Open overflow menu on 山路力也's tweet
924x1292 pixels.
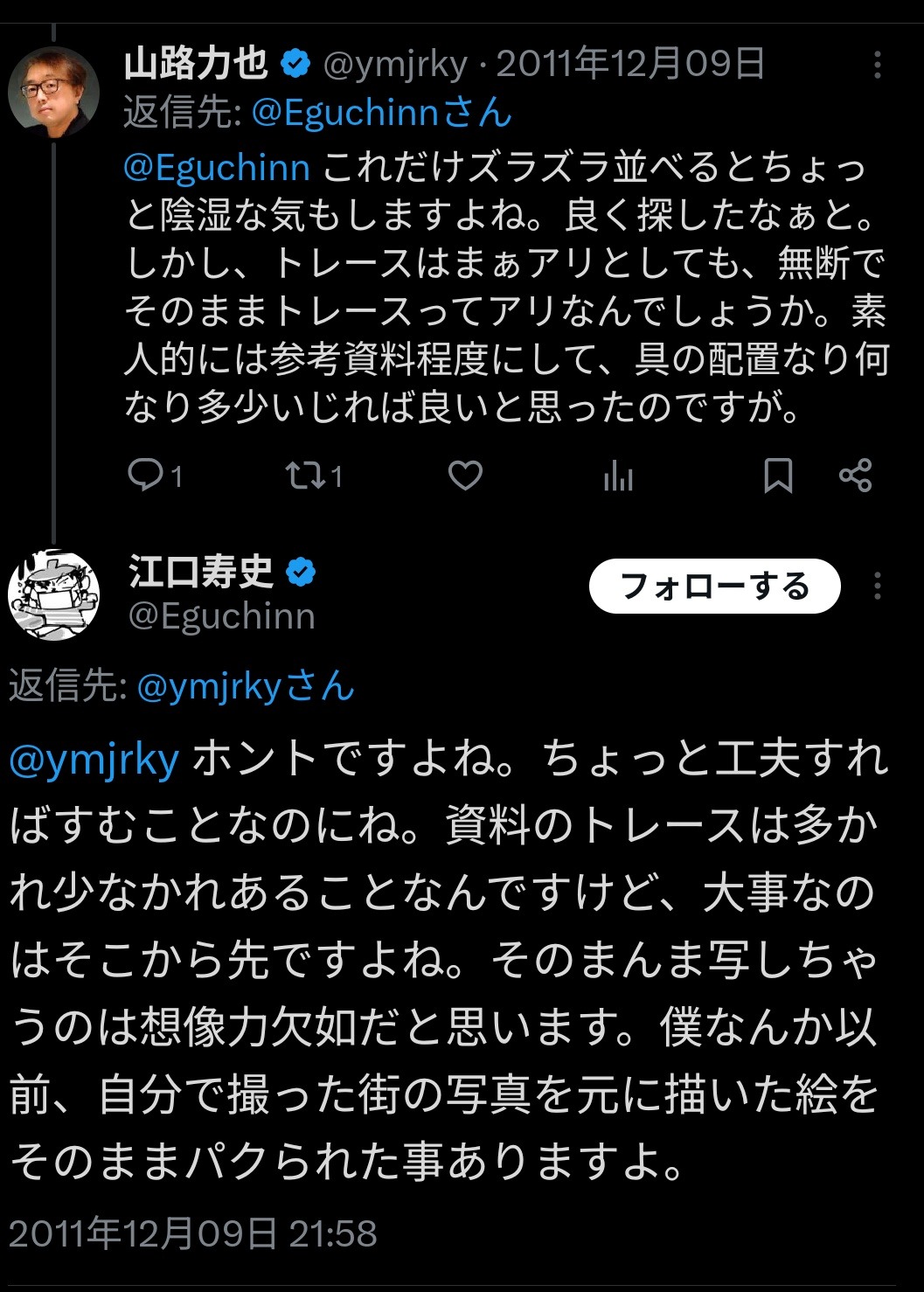tap(877, 65)
